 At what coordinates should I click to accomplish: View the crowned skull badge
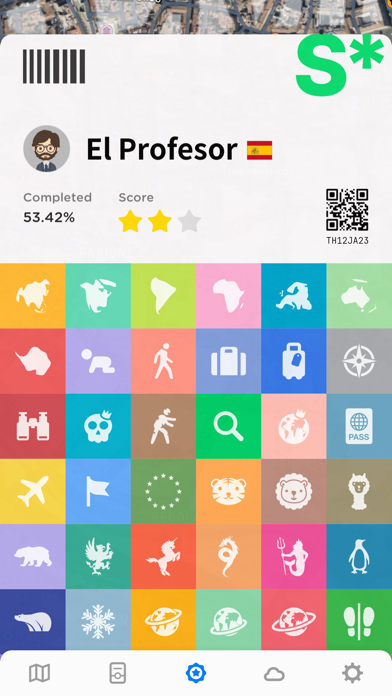pos(98,426)
